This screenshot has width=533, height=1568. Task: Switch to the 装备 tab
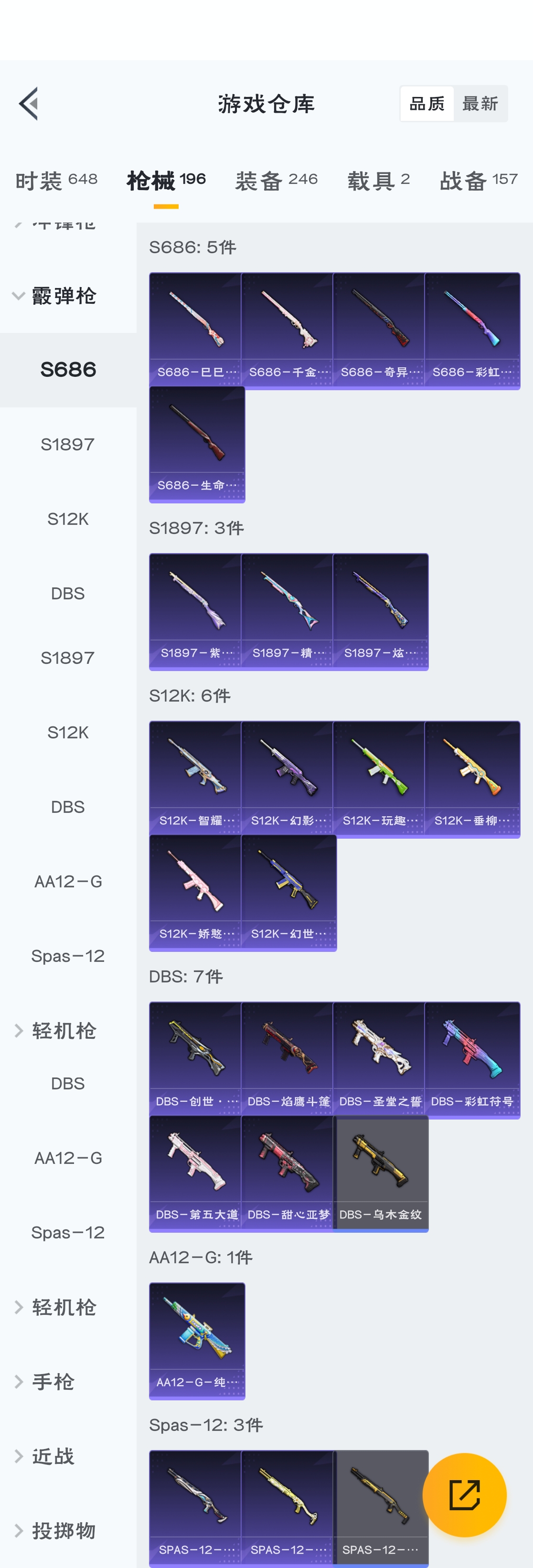[x=276, y=180]
